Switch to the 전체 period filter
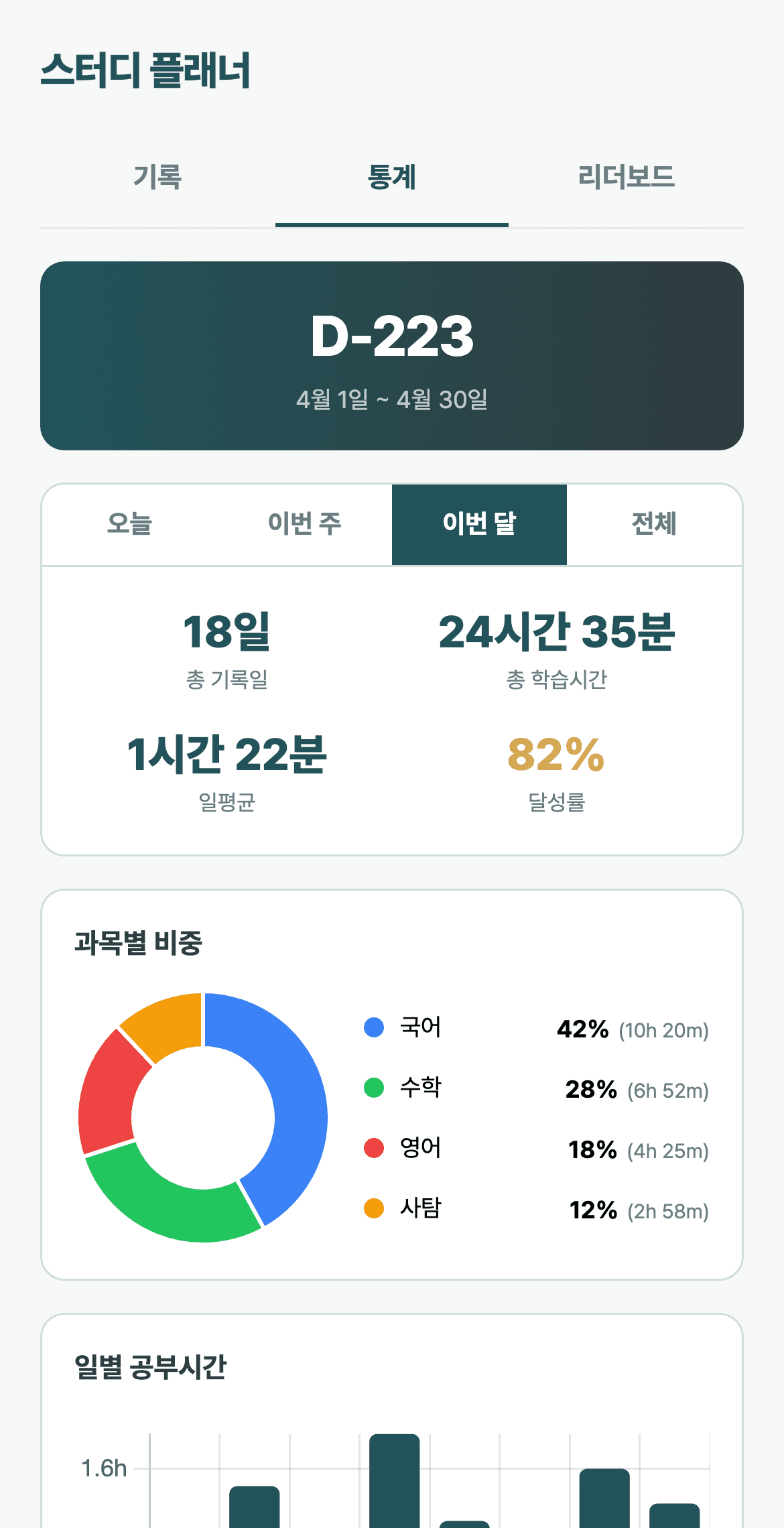 [654, 524]
